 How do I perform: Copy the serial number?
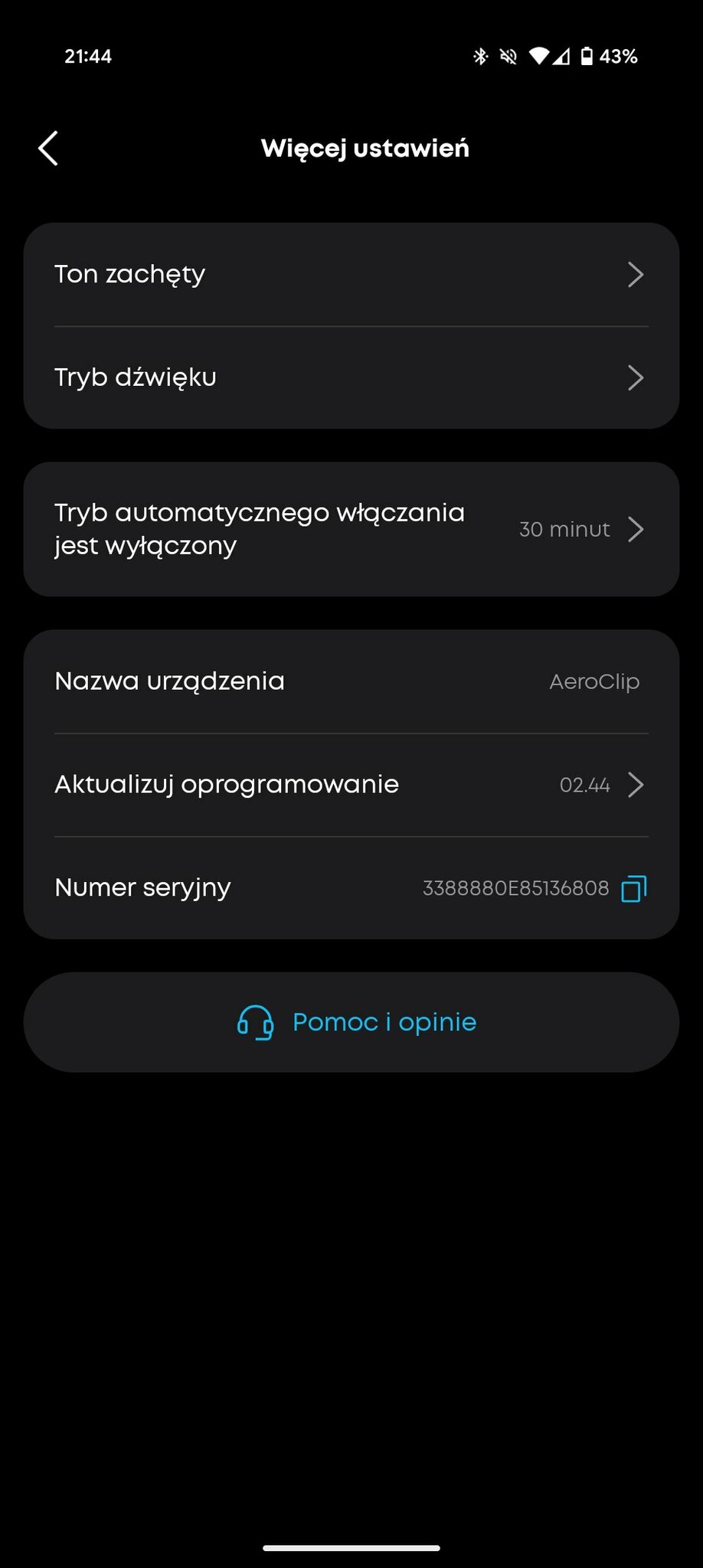coord(634,888)
